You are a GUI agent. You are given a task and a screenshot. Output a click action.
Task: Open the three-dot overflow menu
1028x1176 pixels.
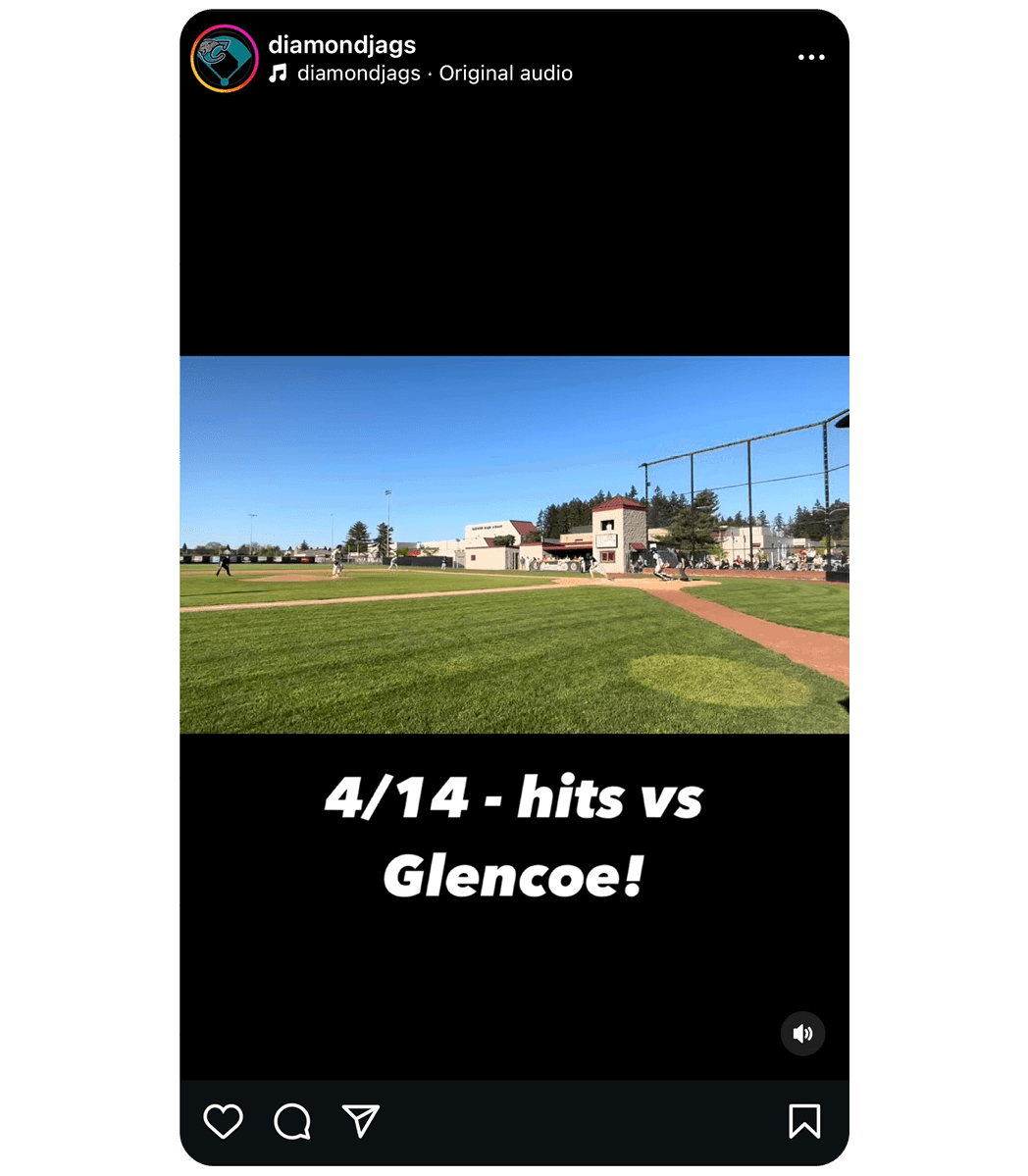click(x=811, y=57)
